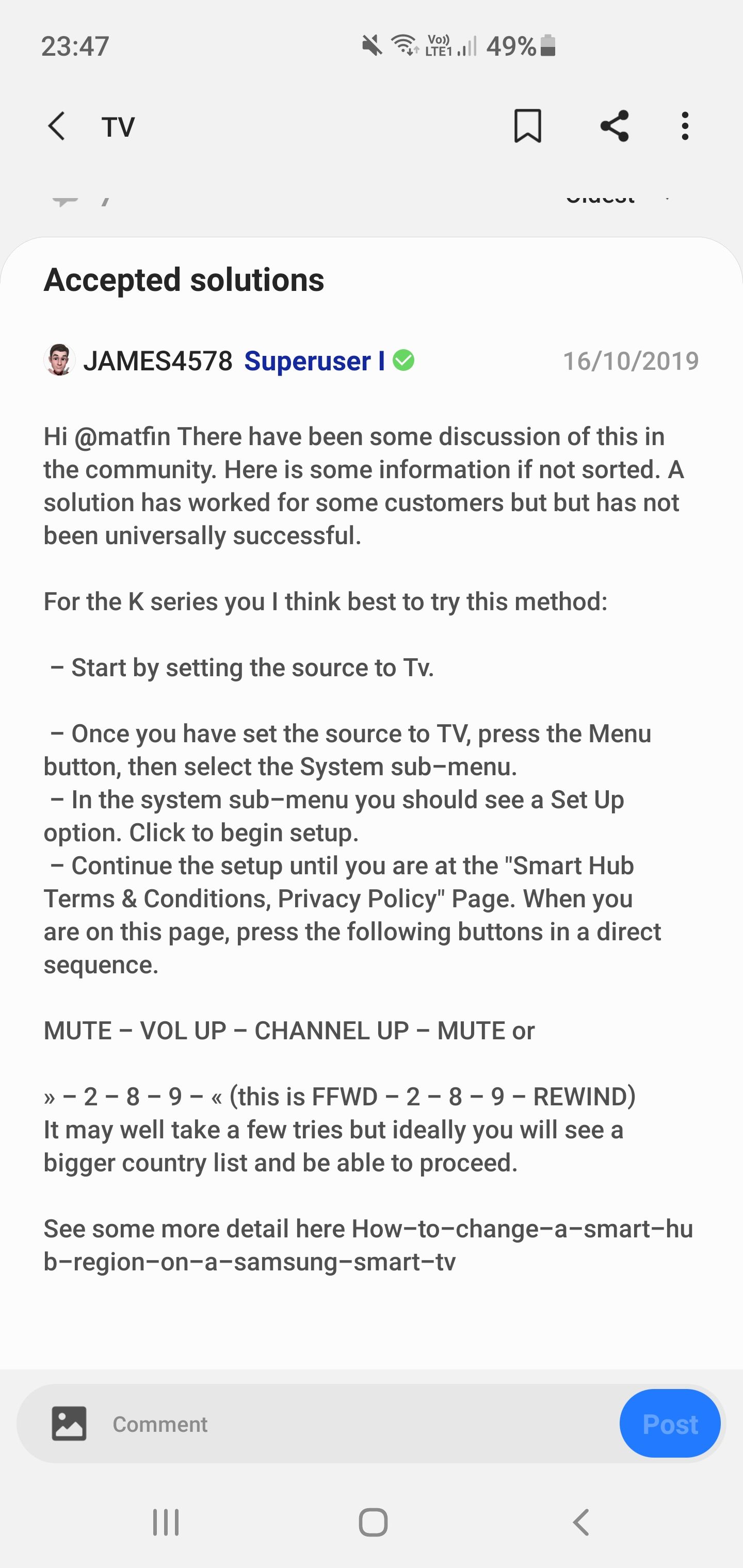Share this community post
743x1568 pixels.
point(614,126)
